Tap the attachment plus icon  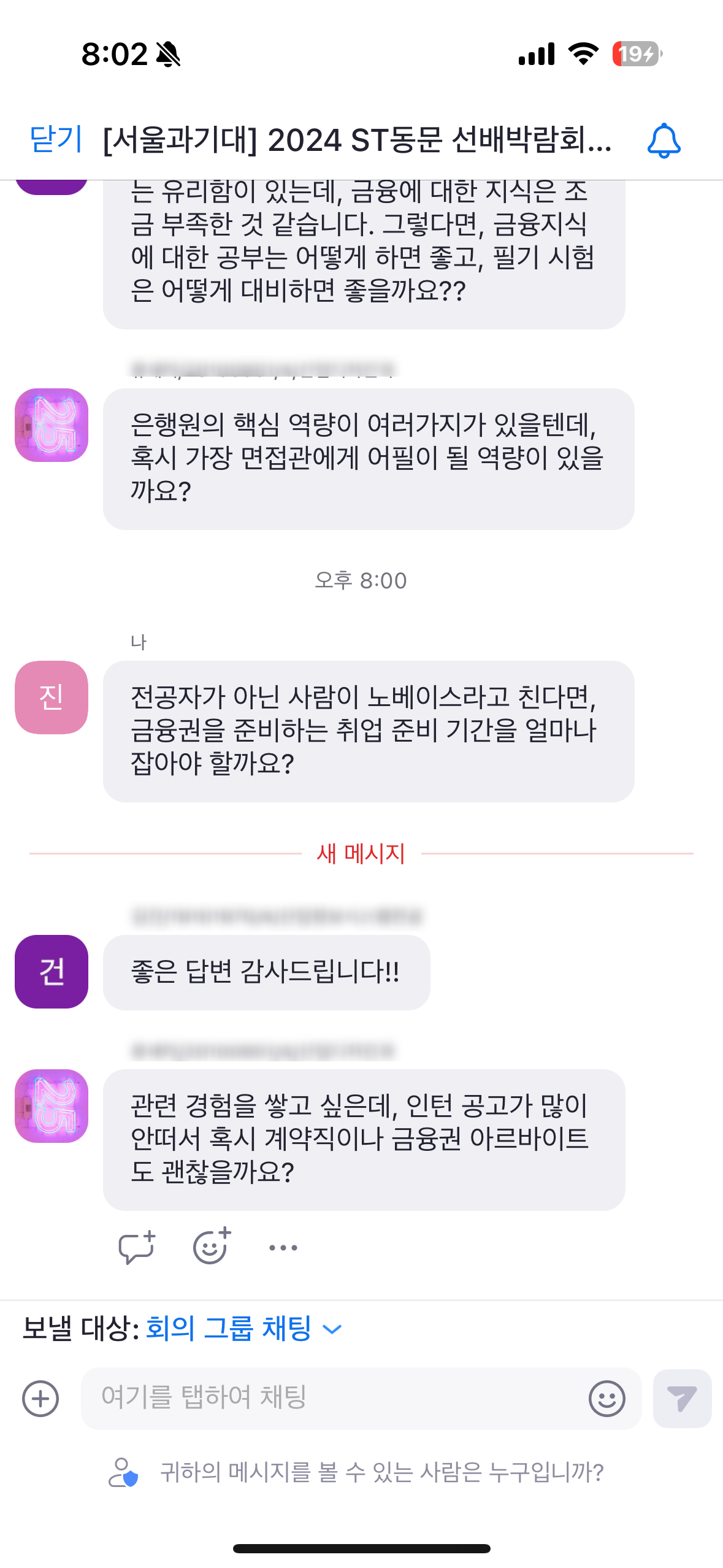[x=40, y=1399]
